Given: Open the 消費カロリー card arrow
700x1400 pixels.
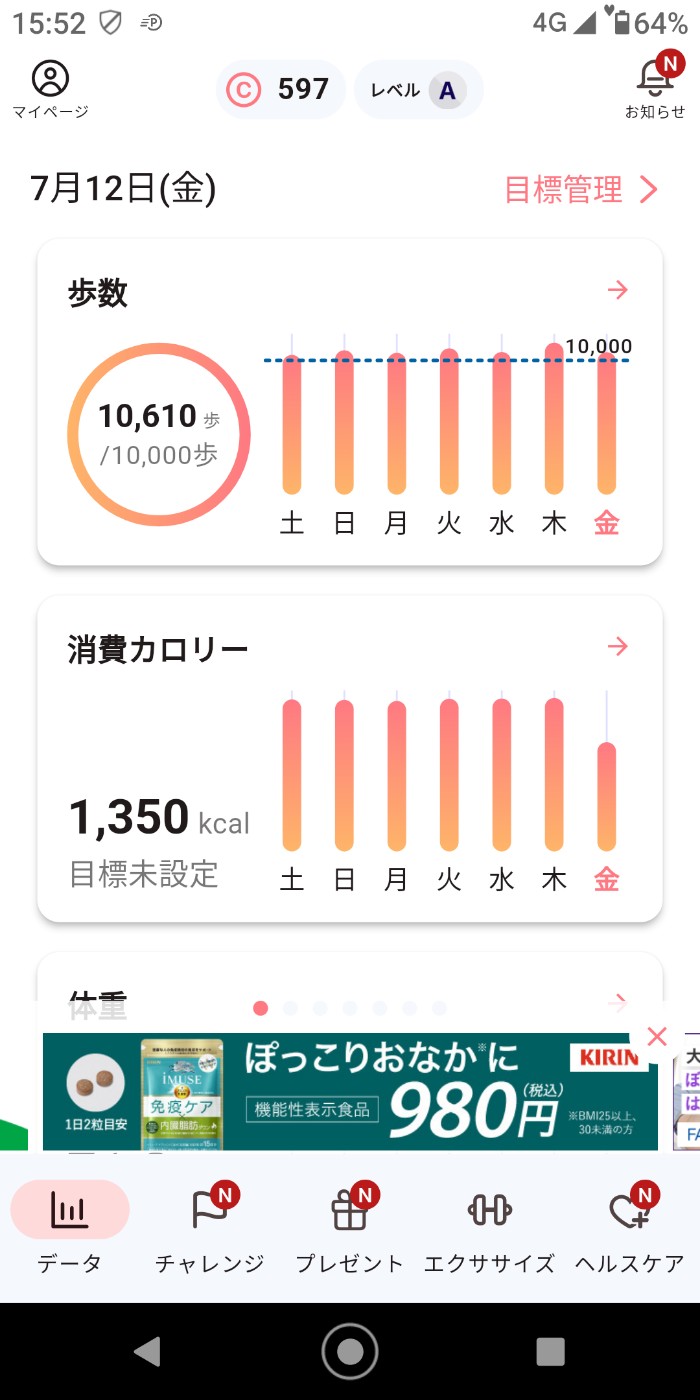Looking at the screenshot, I should pos(618,647).
